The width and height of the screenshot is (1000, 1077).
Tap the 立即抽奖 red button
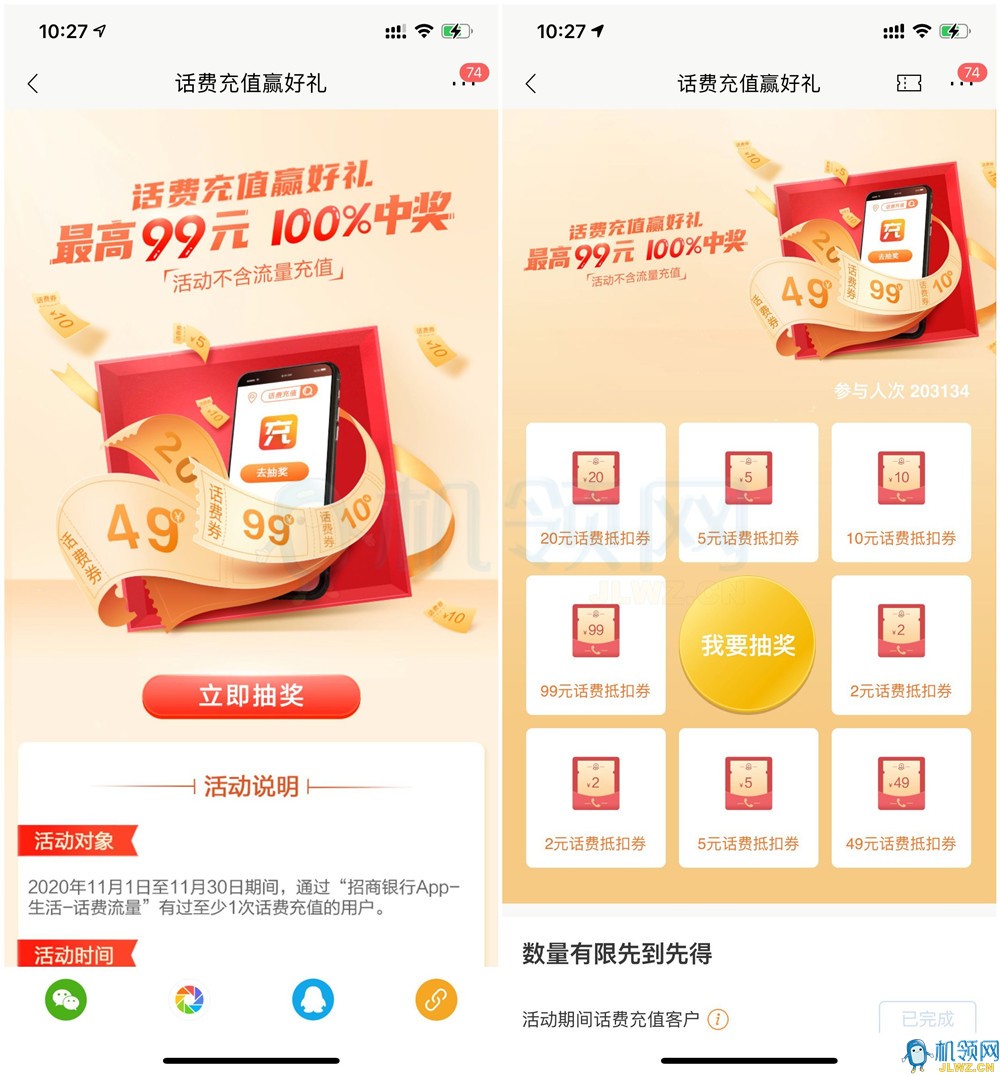click(251, 696)
